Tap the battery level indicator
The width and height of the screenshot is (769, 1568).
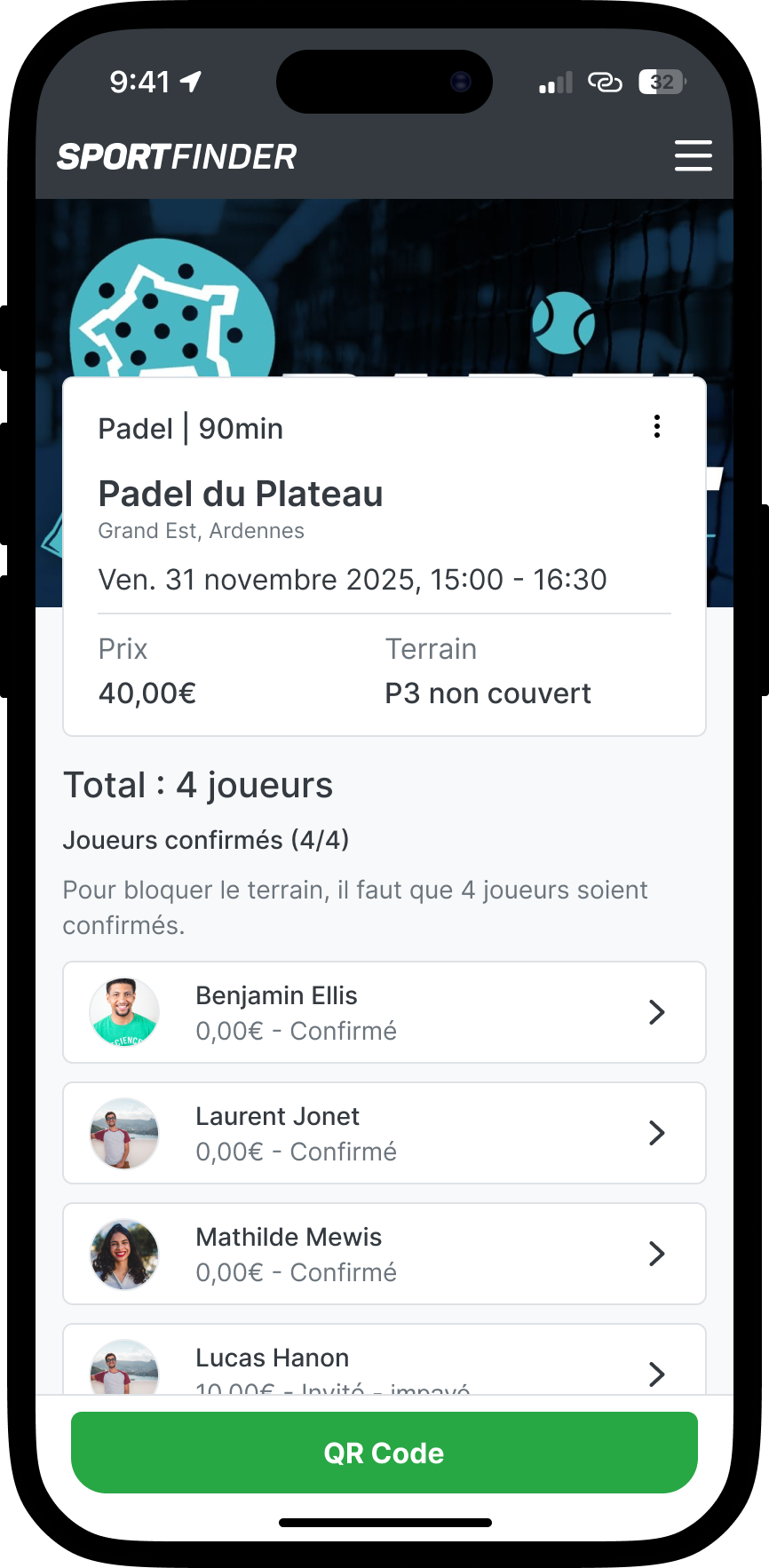coord(661,81)
